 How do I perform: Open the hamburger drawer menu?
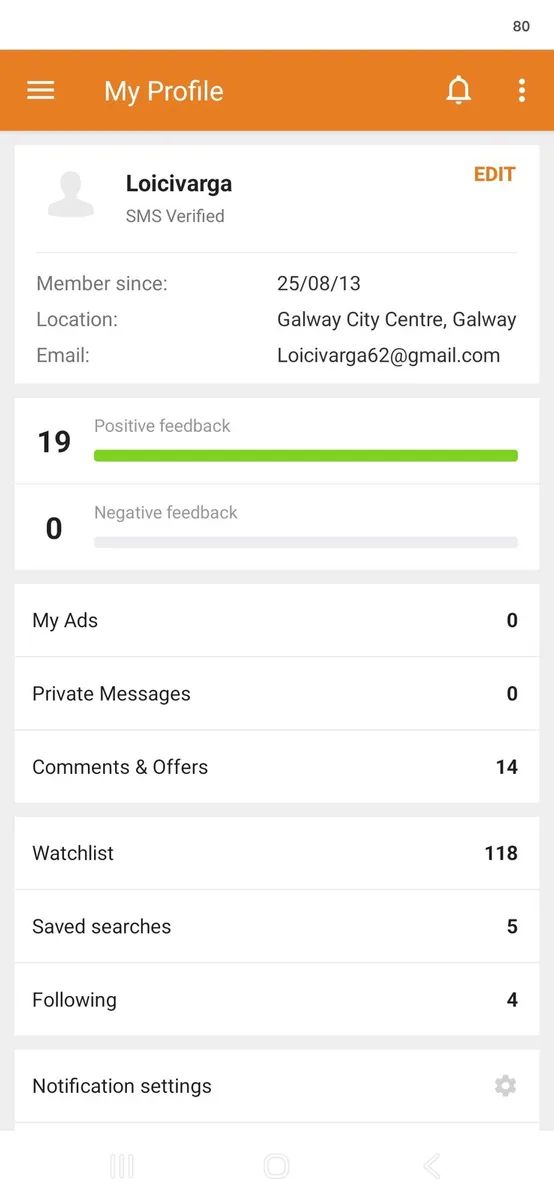coord(41,91)
